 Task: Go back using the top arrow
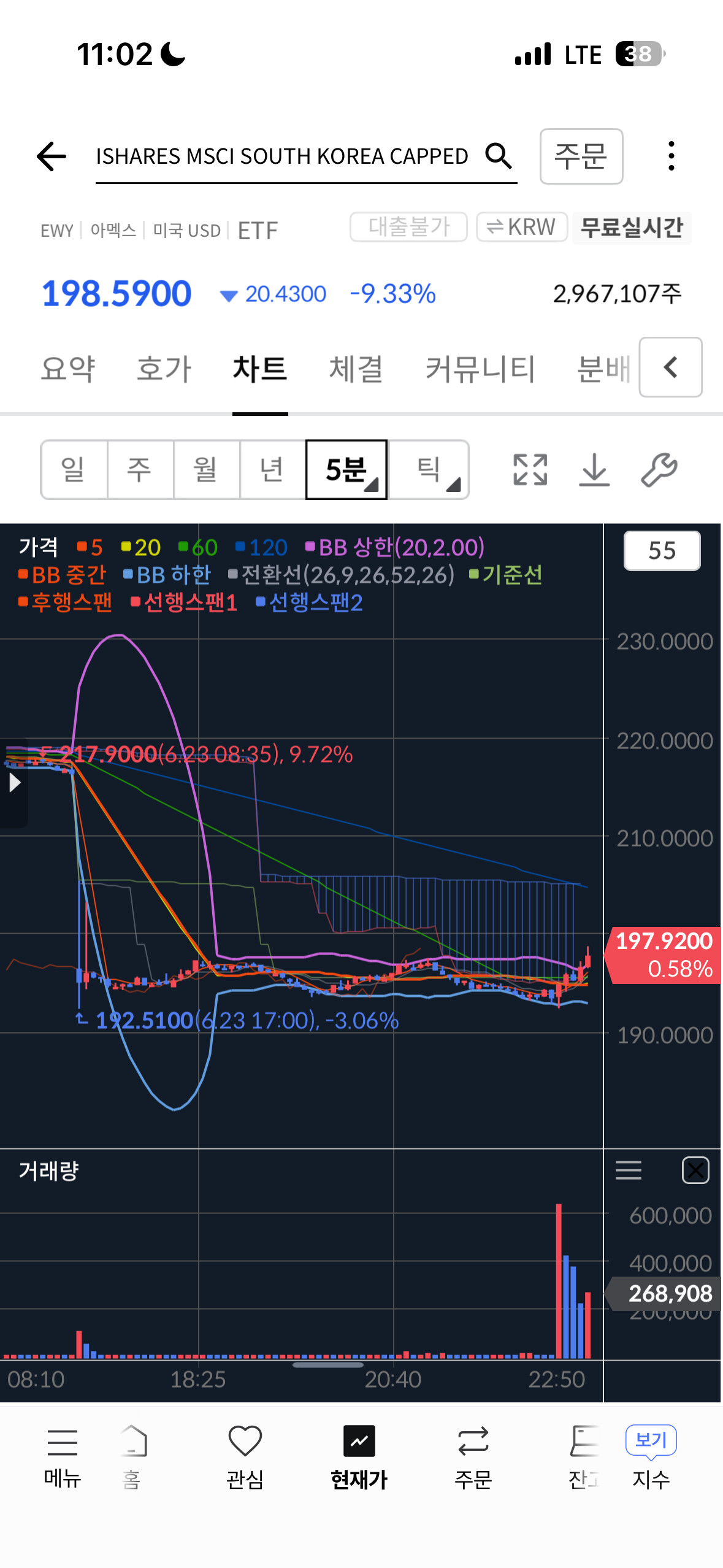[52, 156]
